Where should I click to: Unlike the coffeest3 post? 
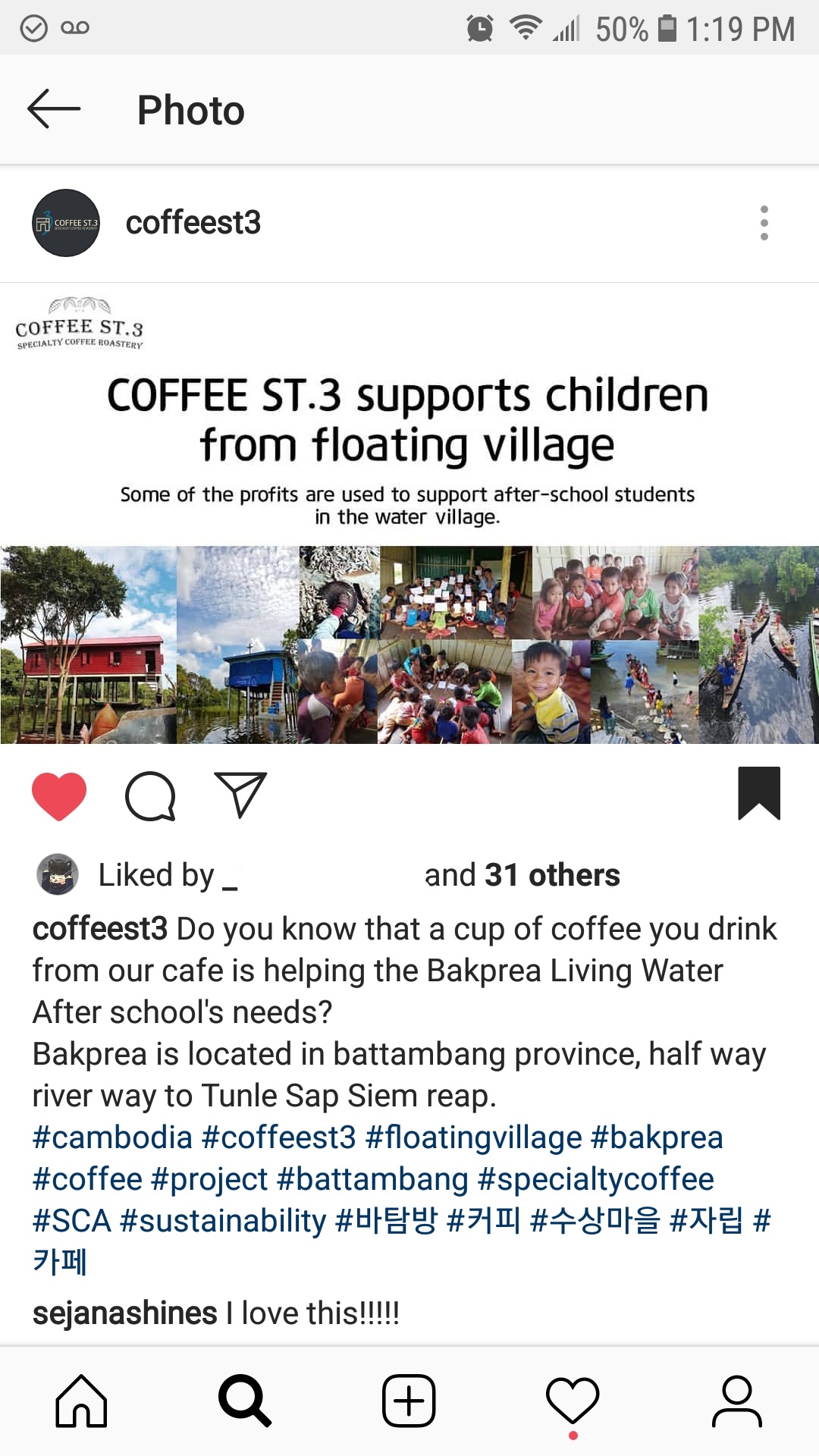[x=59, y=796]
